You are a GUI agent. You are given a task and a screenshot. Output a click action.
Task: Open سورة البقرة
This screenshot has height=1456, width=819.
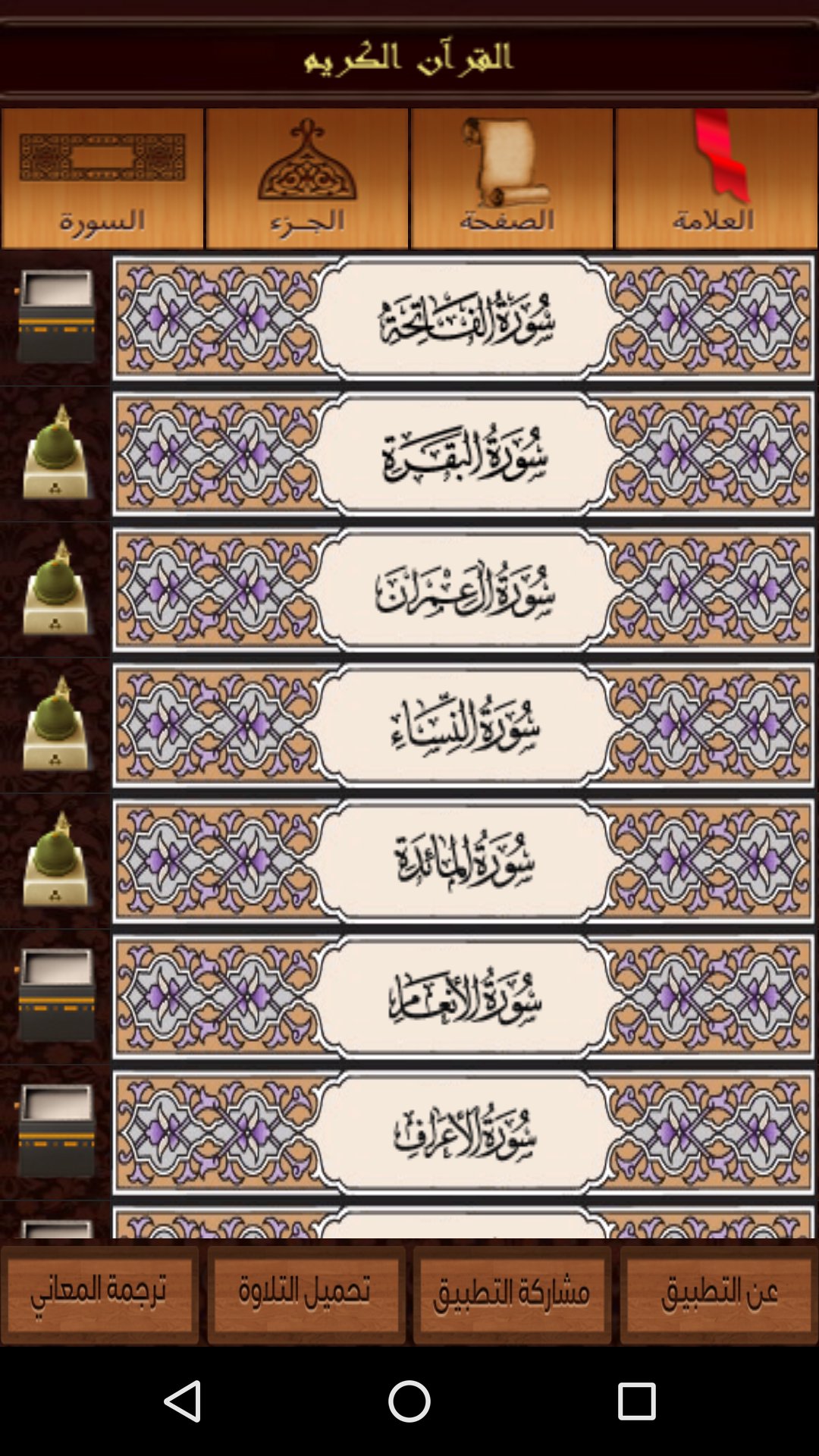463,453
